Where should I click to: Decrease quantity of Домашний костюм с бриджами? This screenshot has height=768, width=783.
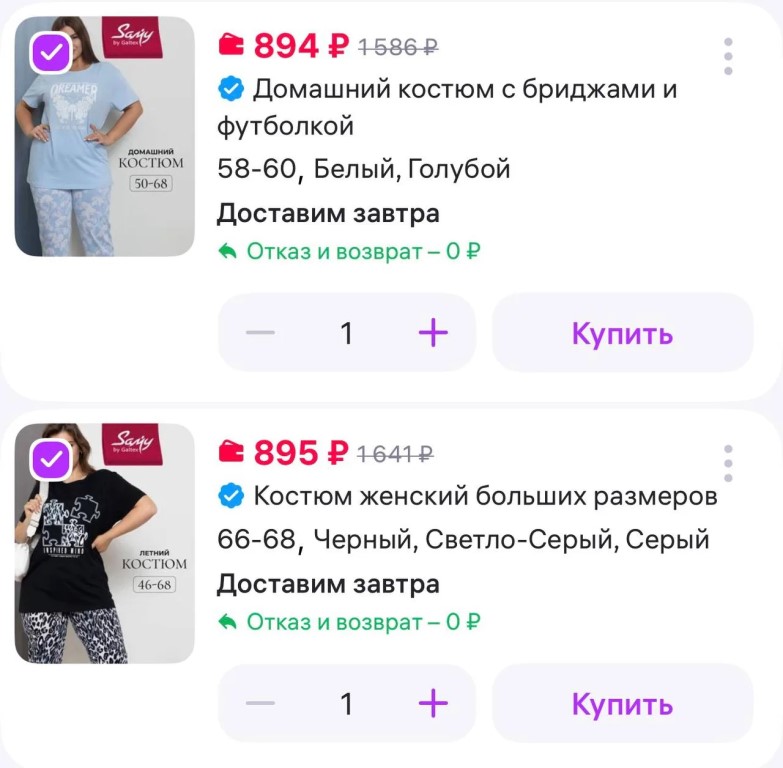tap(261, 333)
